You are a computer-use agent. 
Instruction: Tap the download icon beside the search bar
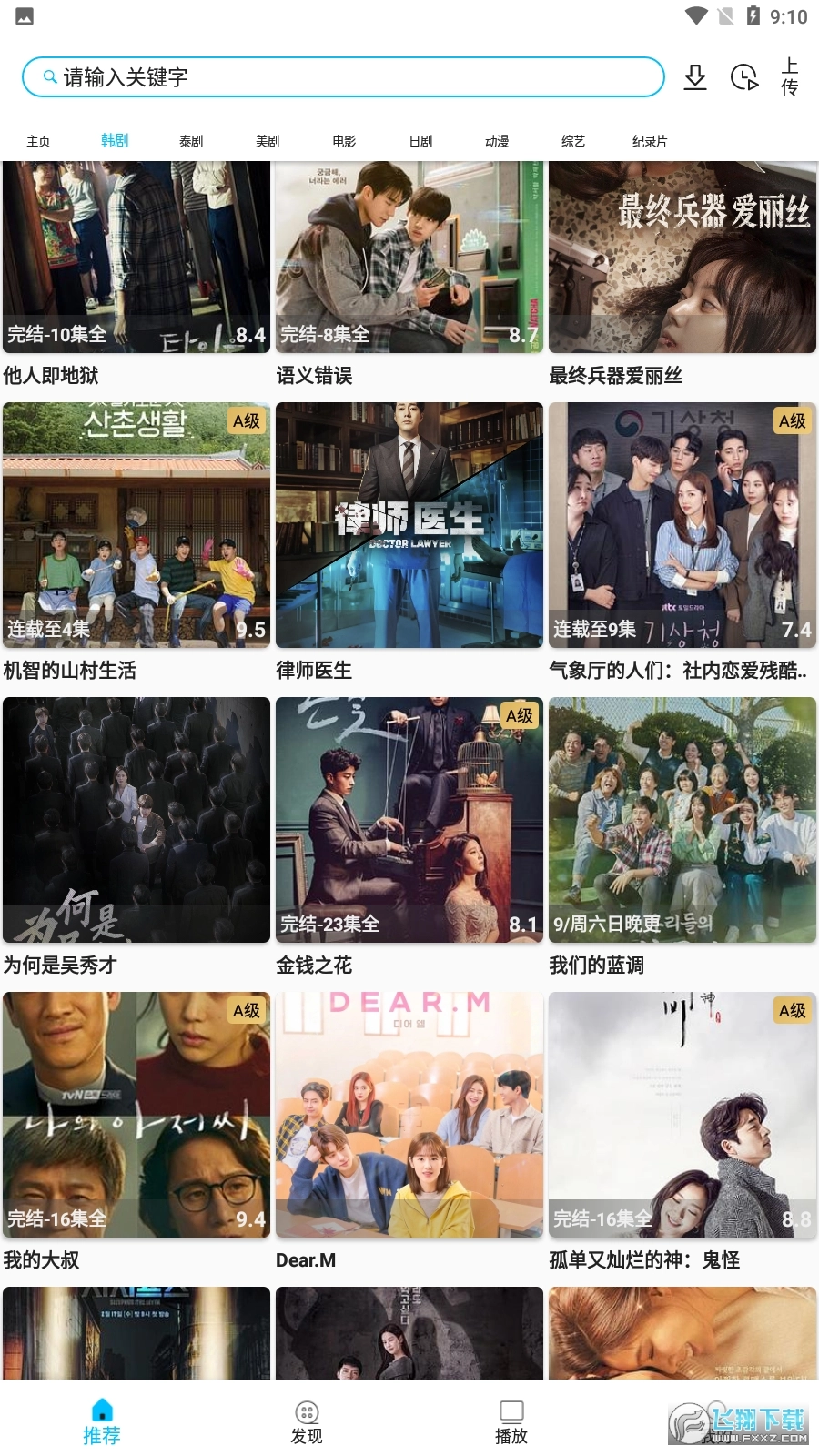pyautogui.click(x=696, y=78)
